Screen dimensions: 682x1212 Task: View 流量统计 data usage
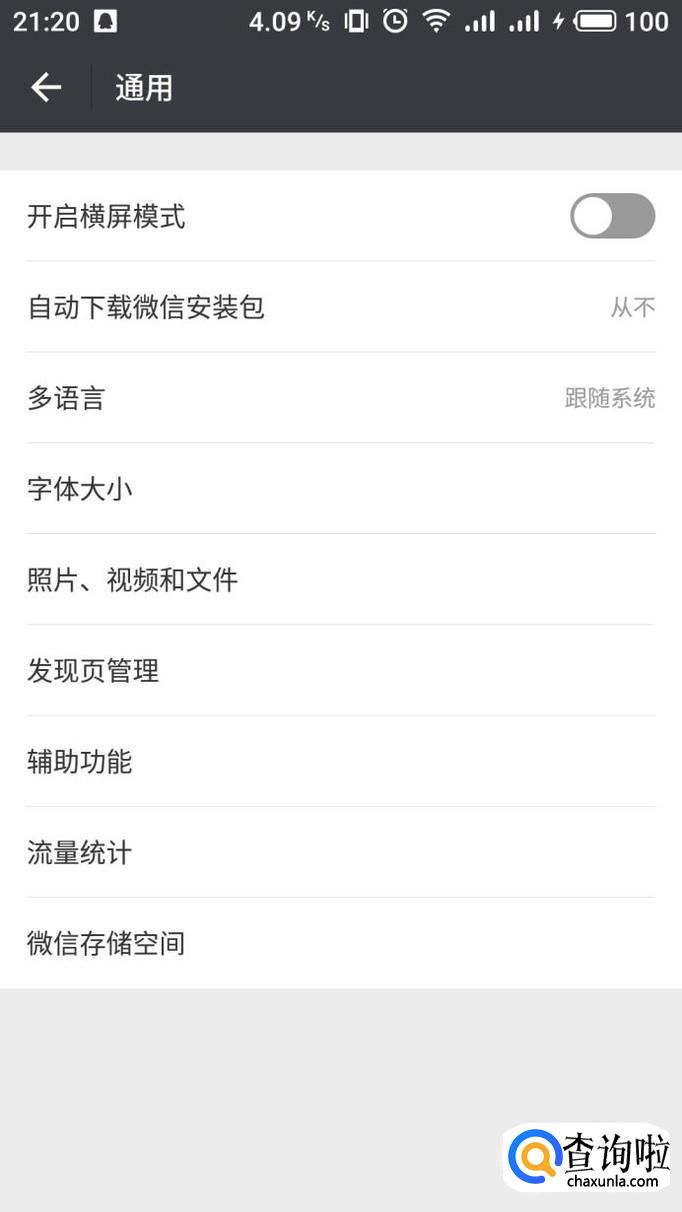tap(340, 853)
